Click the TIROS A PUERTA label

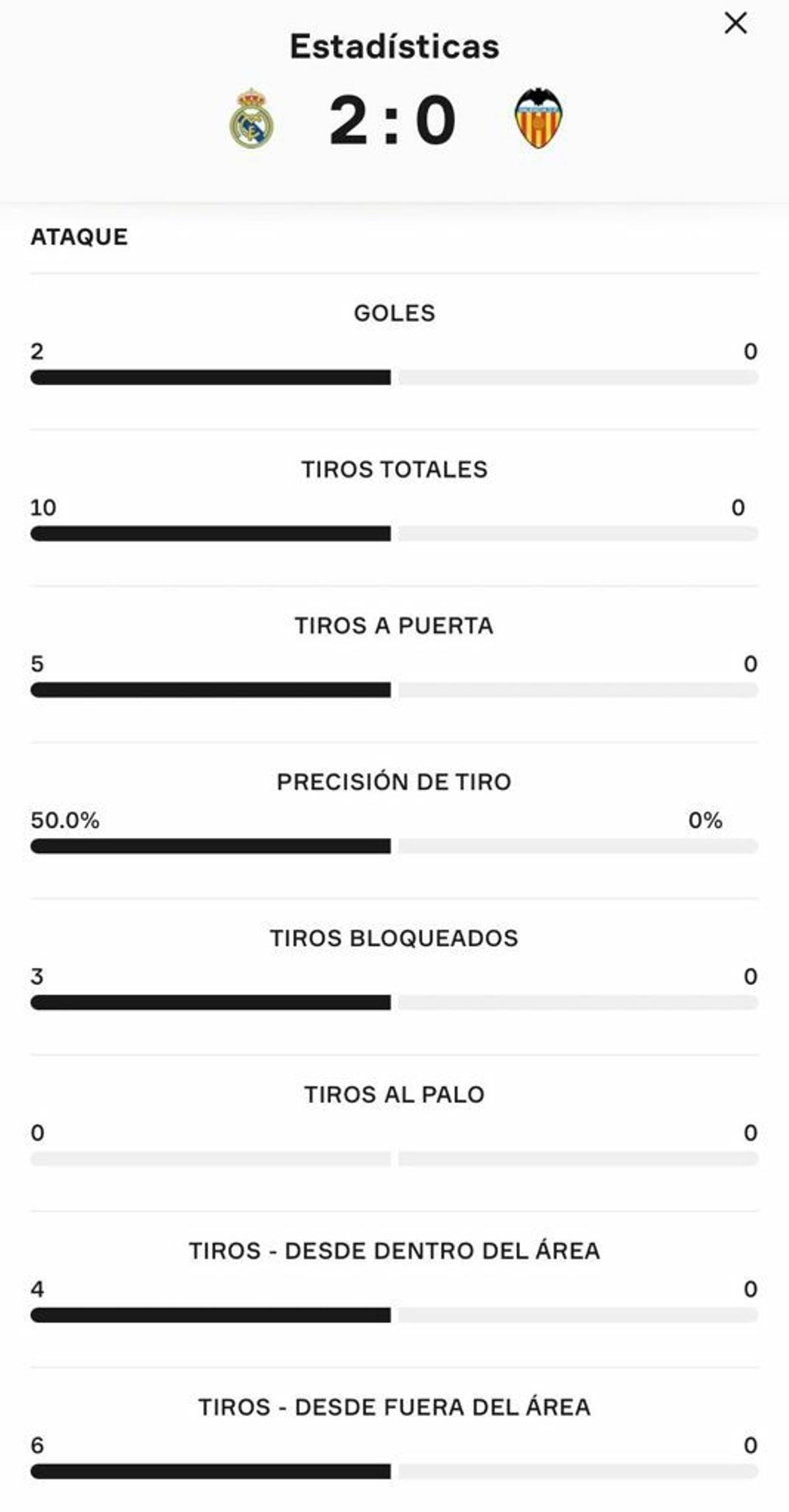click(393, 626)
